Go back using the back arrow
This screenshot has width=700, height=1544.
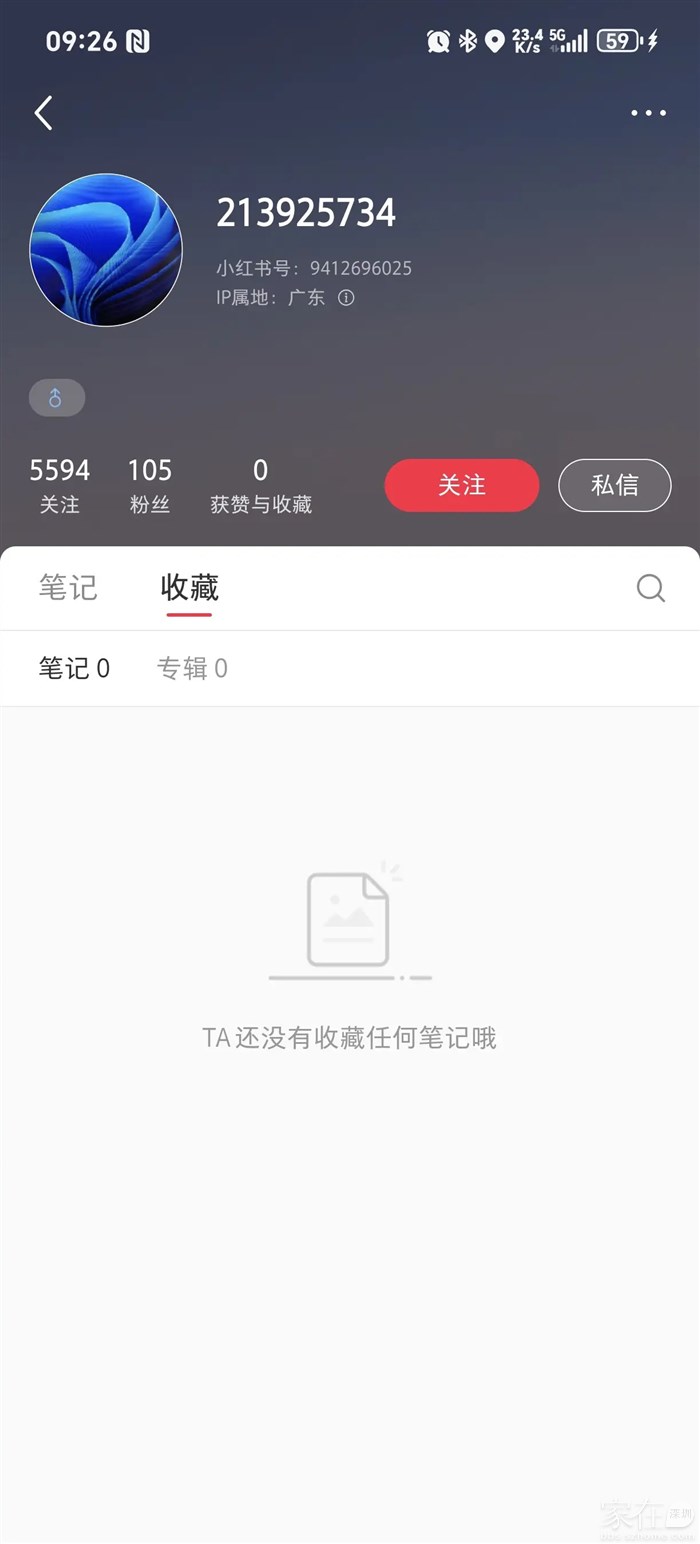44,113
